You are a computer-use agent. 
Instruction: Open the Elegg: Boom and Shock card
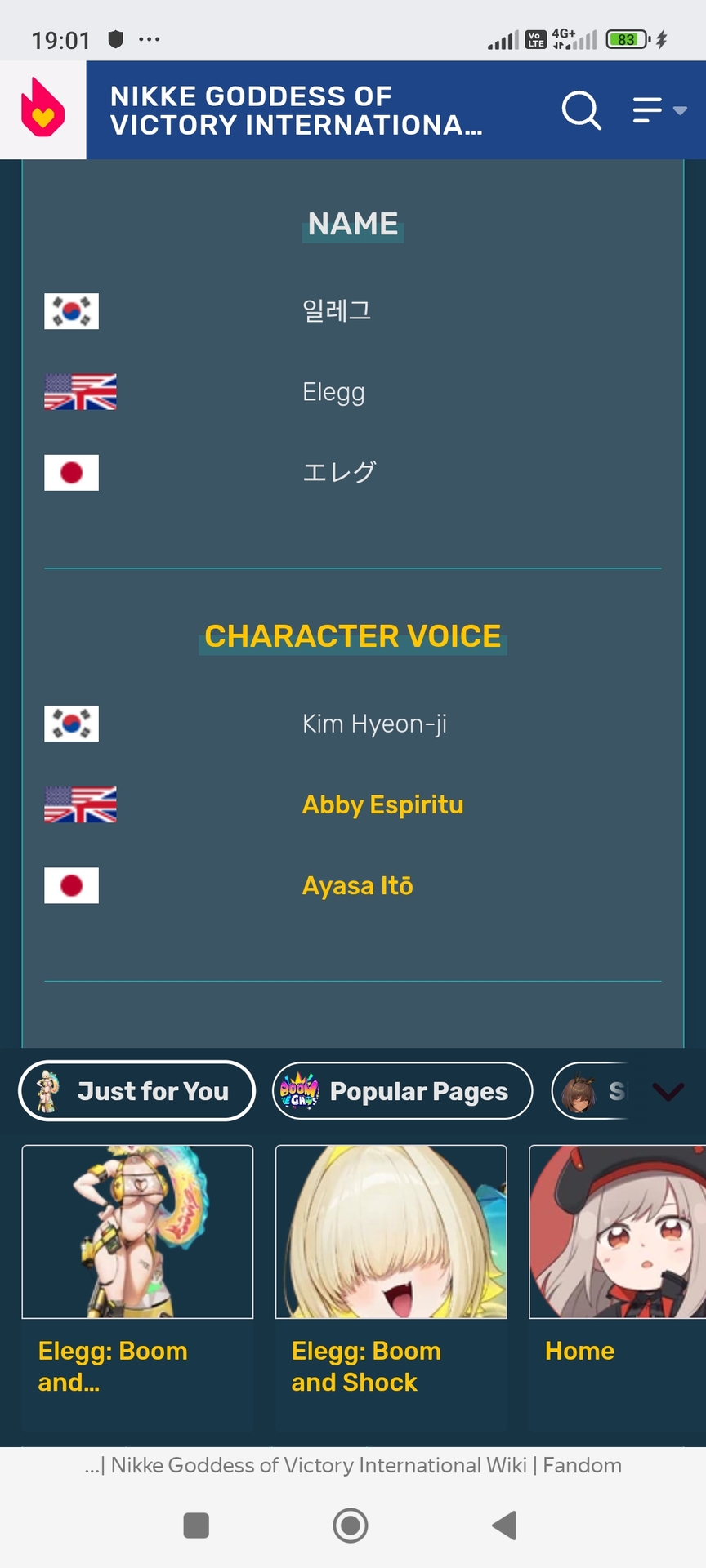pos(391,1274)
